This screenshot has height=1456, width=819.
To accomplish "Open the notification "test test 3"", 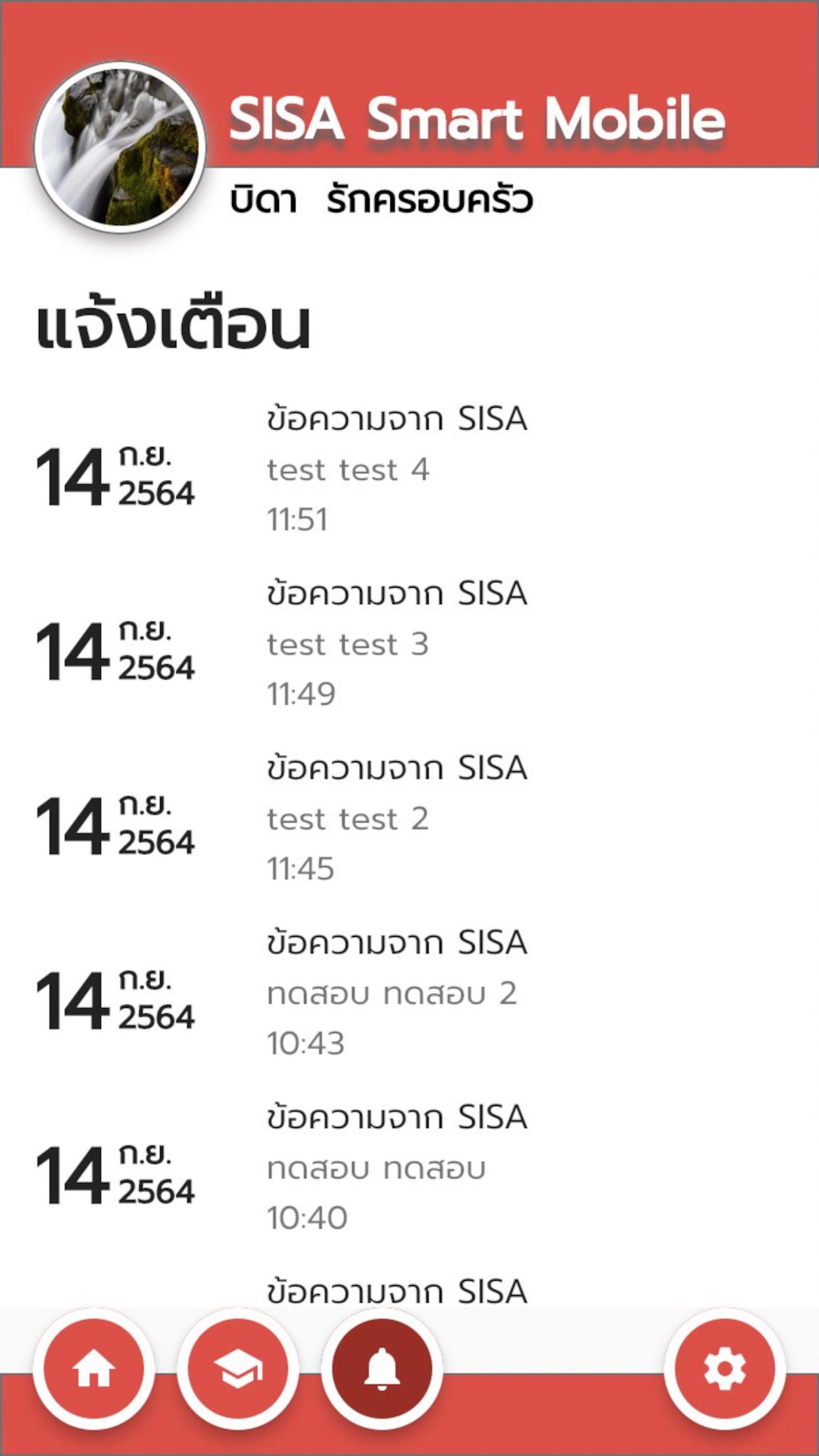I will (348, 644).
